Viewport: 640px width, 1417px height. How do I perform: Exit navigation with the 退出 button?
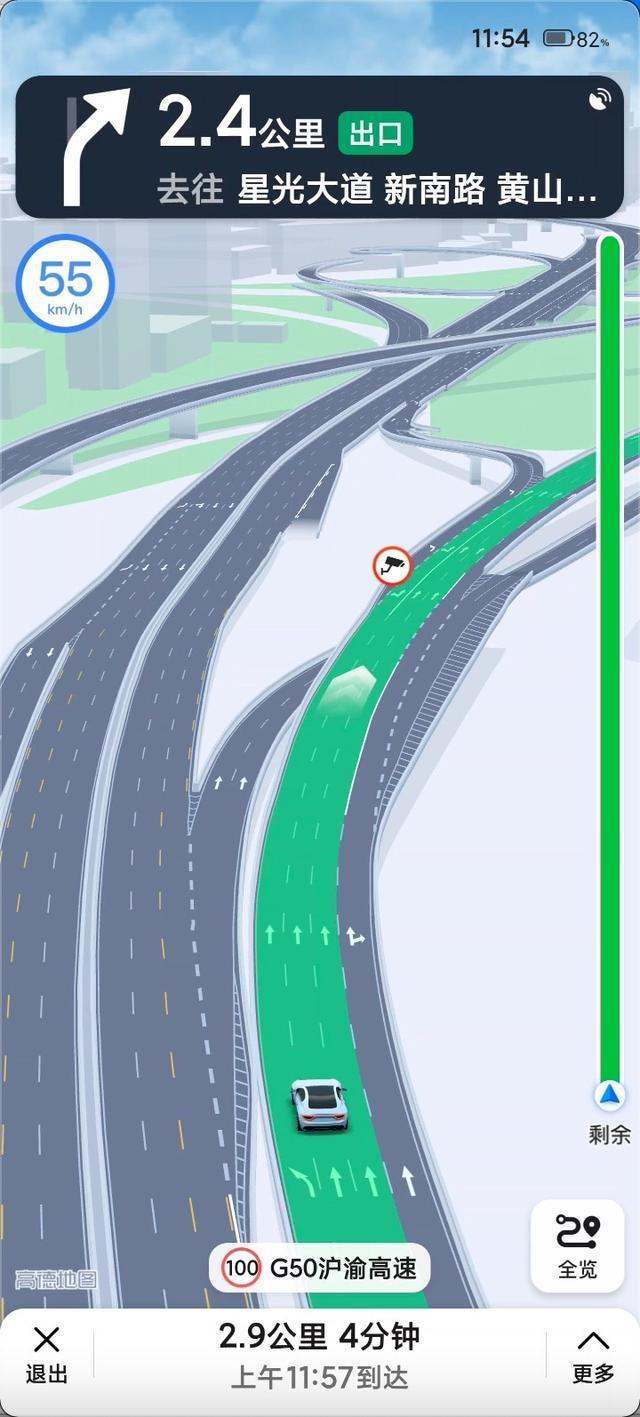(x=46, y=1355)
